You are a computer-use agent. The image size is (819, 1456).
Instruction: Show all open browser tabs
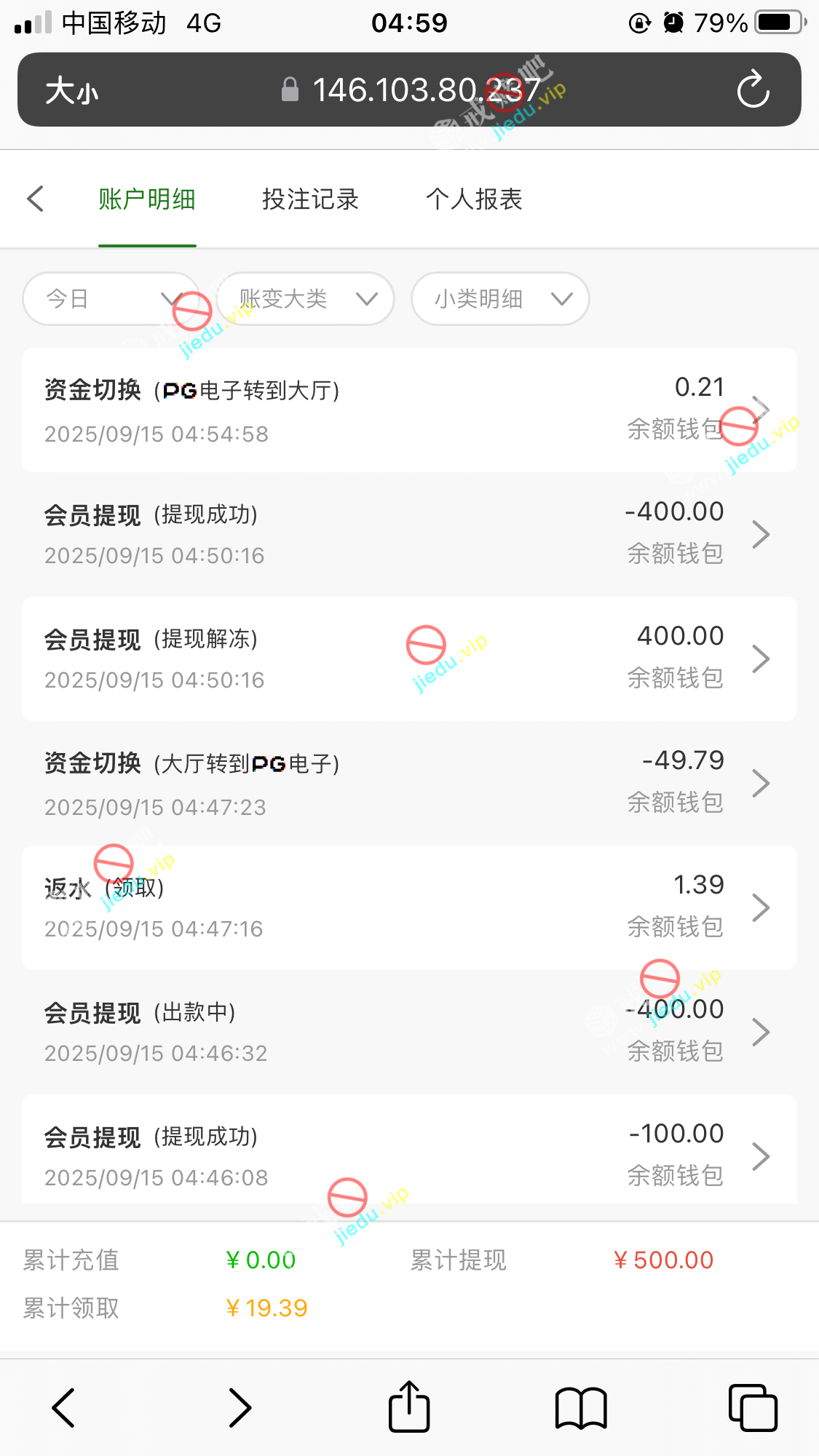coord(753,1407)
